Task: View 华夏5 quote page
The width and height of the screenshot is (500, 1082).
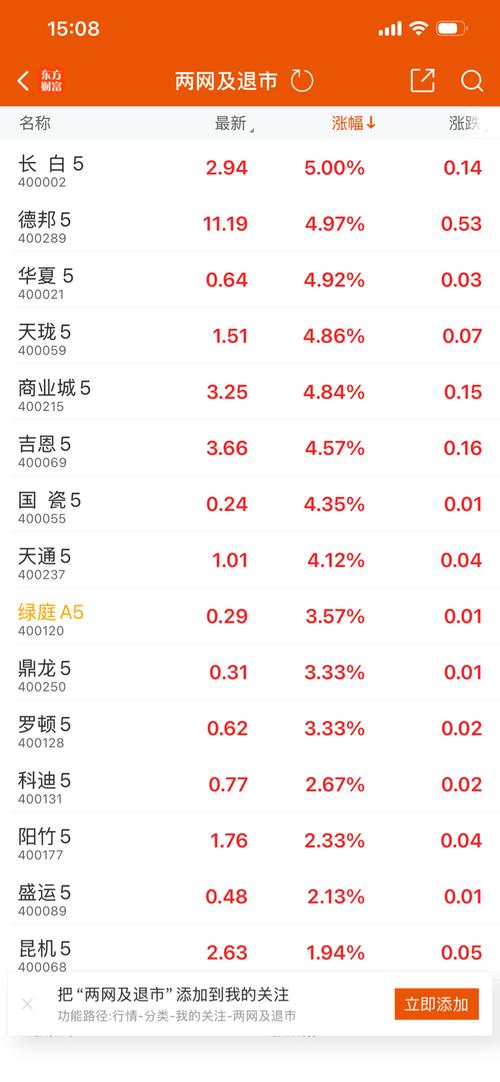Action: pyautogui.click(x=250, y=279)
